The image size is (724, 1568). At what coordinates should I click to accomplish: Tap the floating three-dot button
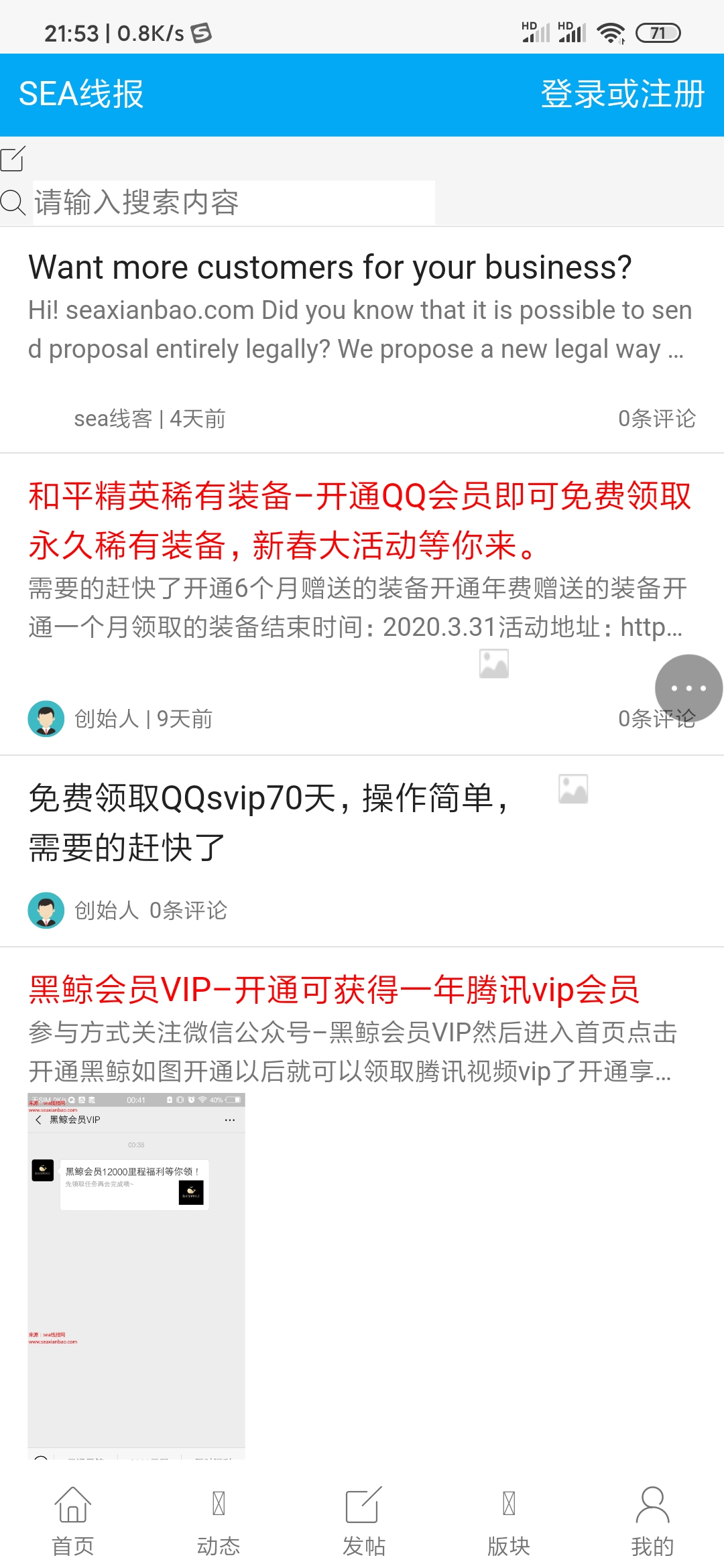[688, 688]
